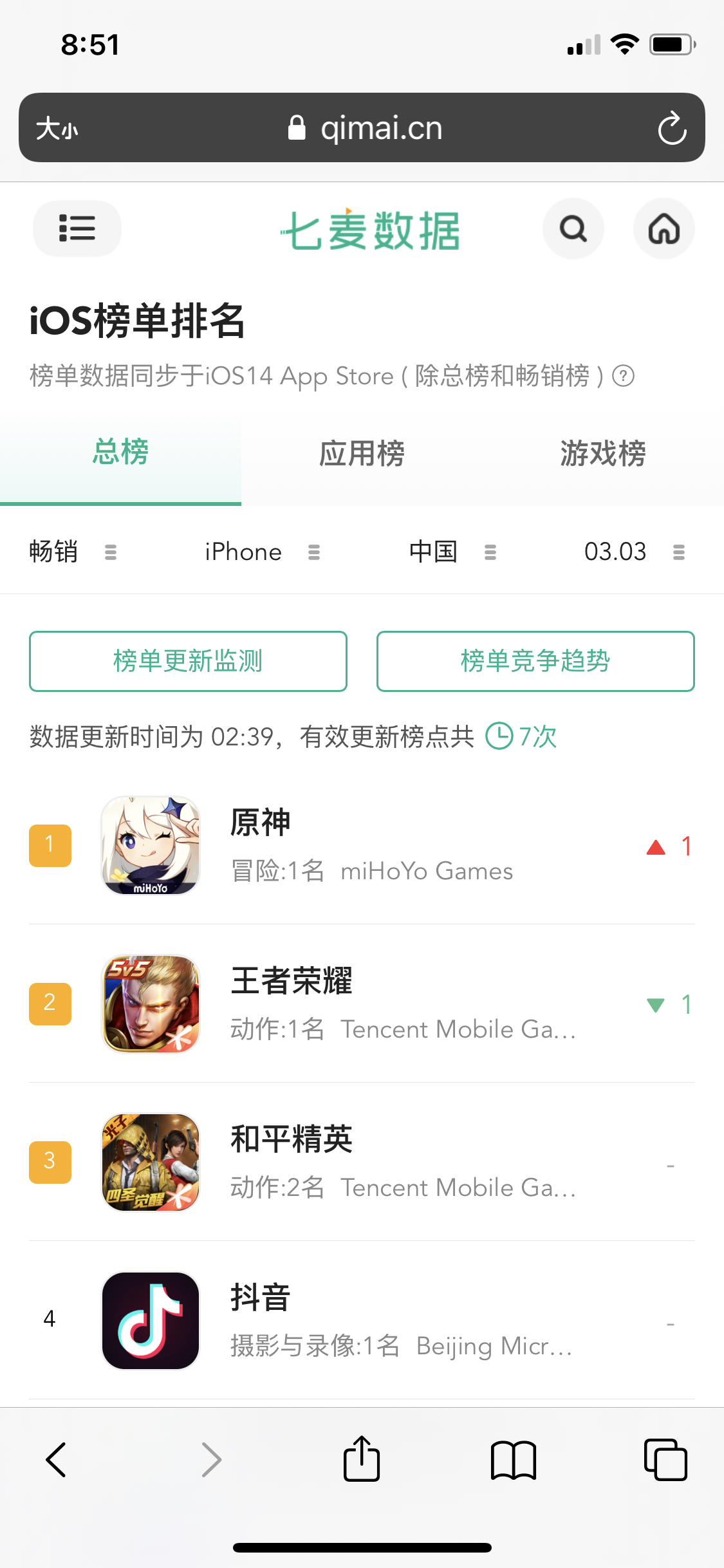
Task: Select the 总榜 tab
Action: pyautogui.click(x=120, y=453)
